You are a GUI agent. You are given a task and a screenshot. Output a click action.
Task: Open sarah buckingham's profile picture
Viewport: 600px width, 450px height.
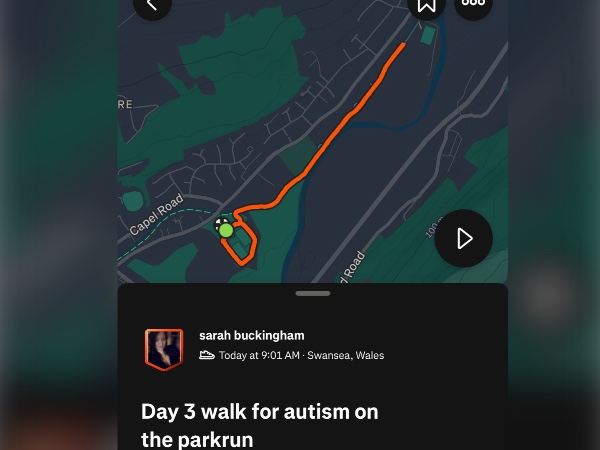click(x=163, y=349)
